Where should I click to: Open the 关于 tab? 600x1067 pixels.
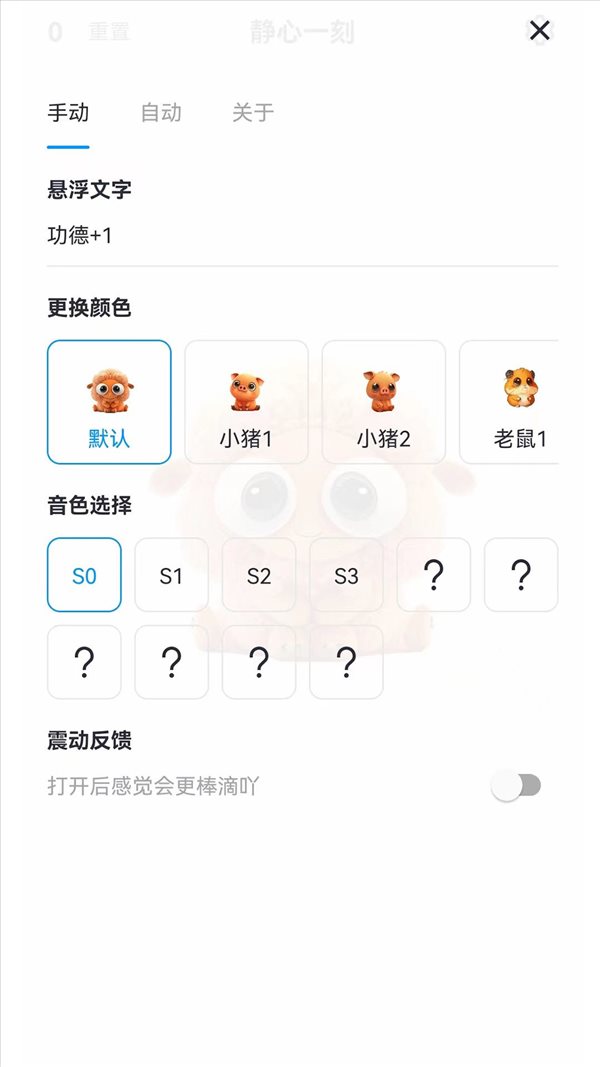point(253,112)
